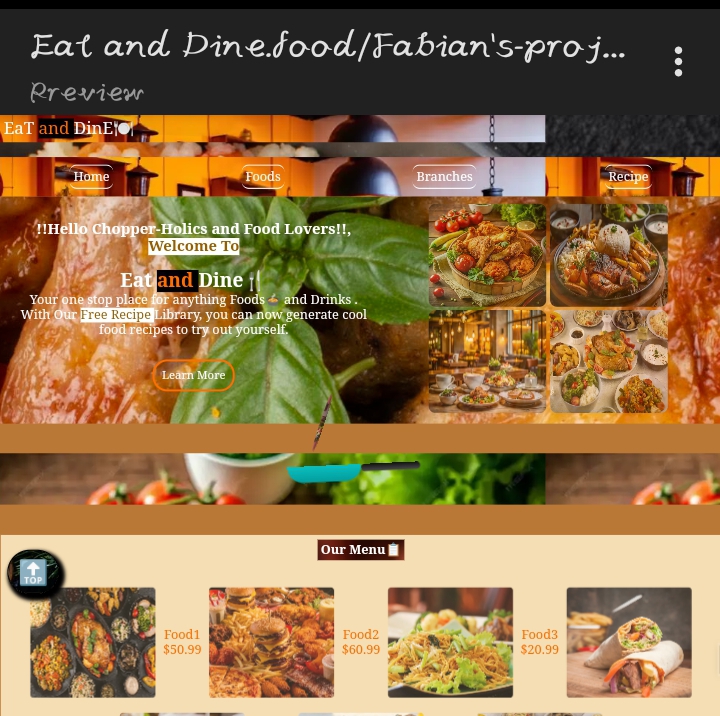Open the three-dot overflow menu
Screen dimensions: 720x716
coord(678,62)
